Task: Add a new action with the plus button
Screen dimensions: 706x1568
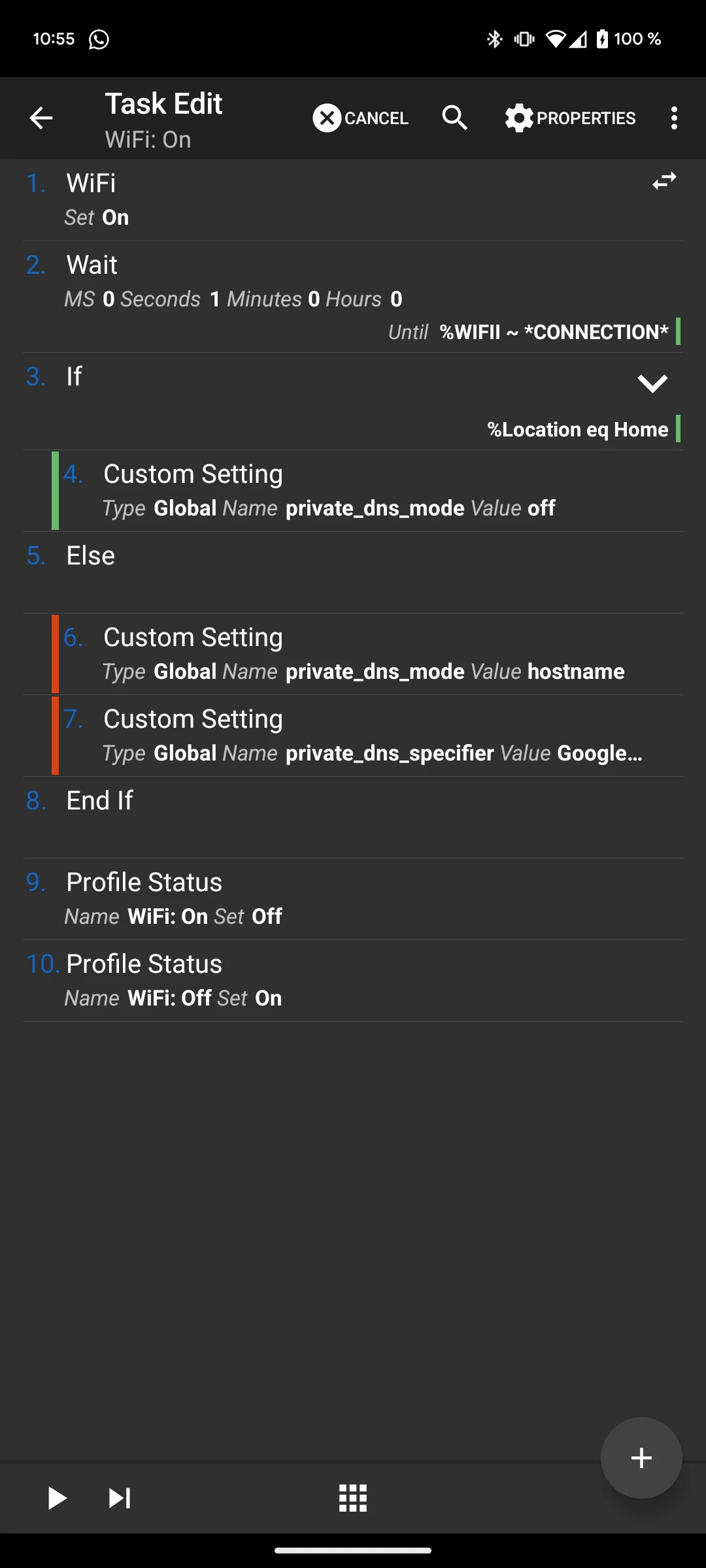Action: 641,1458
